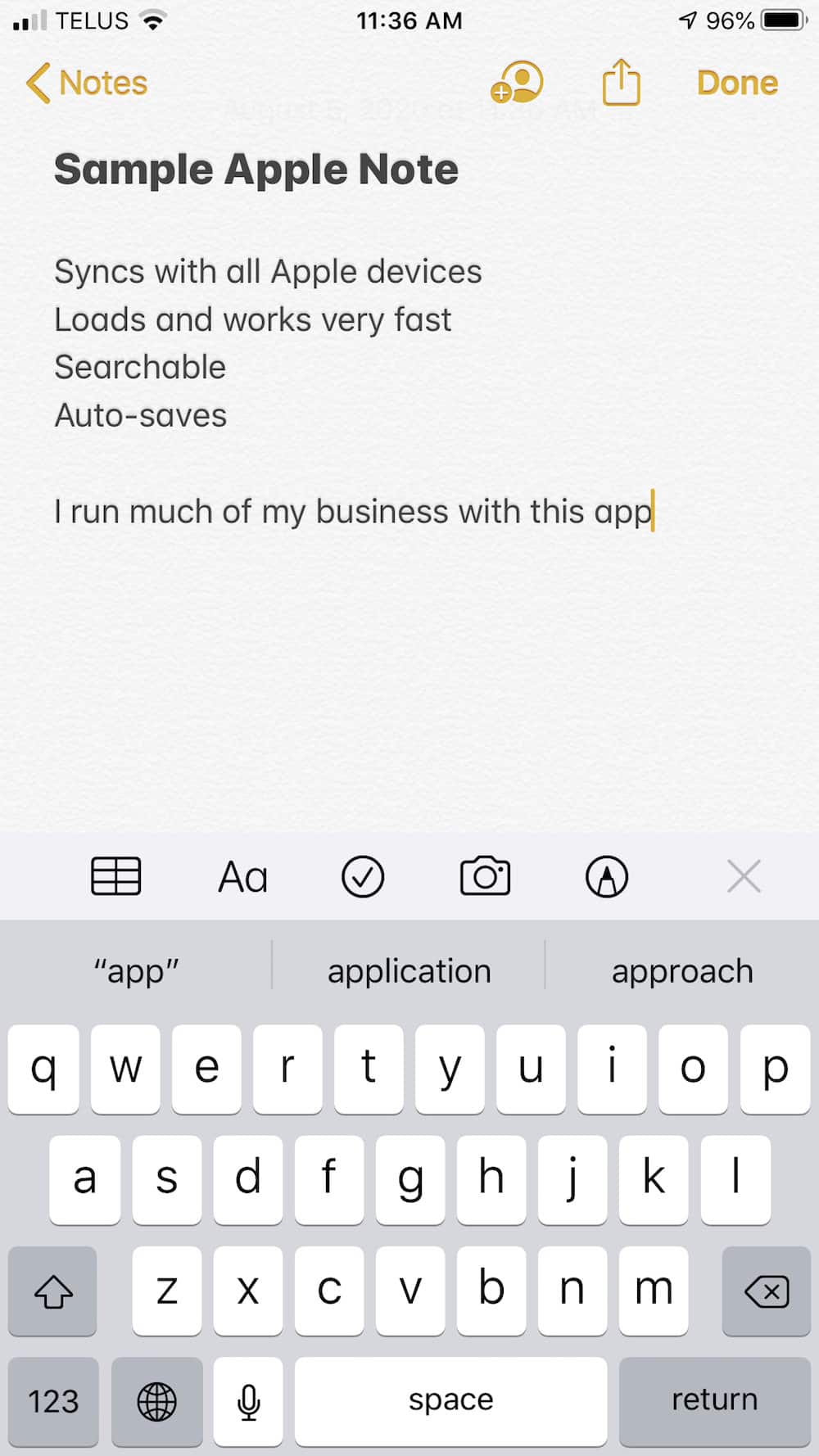819x1456 pixels.
Task: Add a checklist to the note
Action: point(364,875)
